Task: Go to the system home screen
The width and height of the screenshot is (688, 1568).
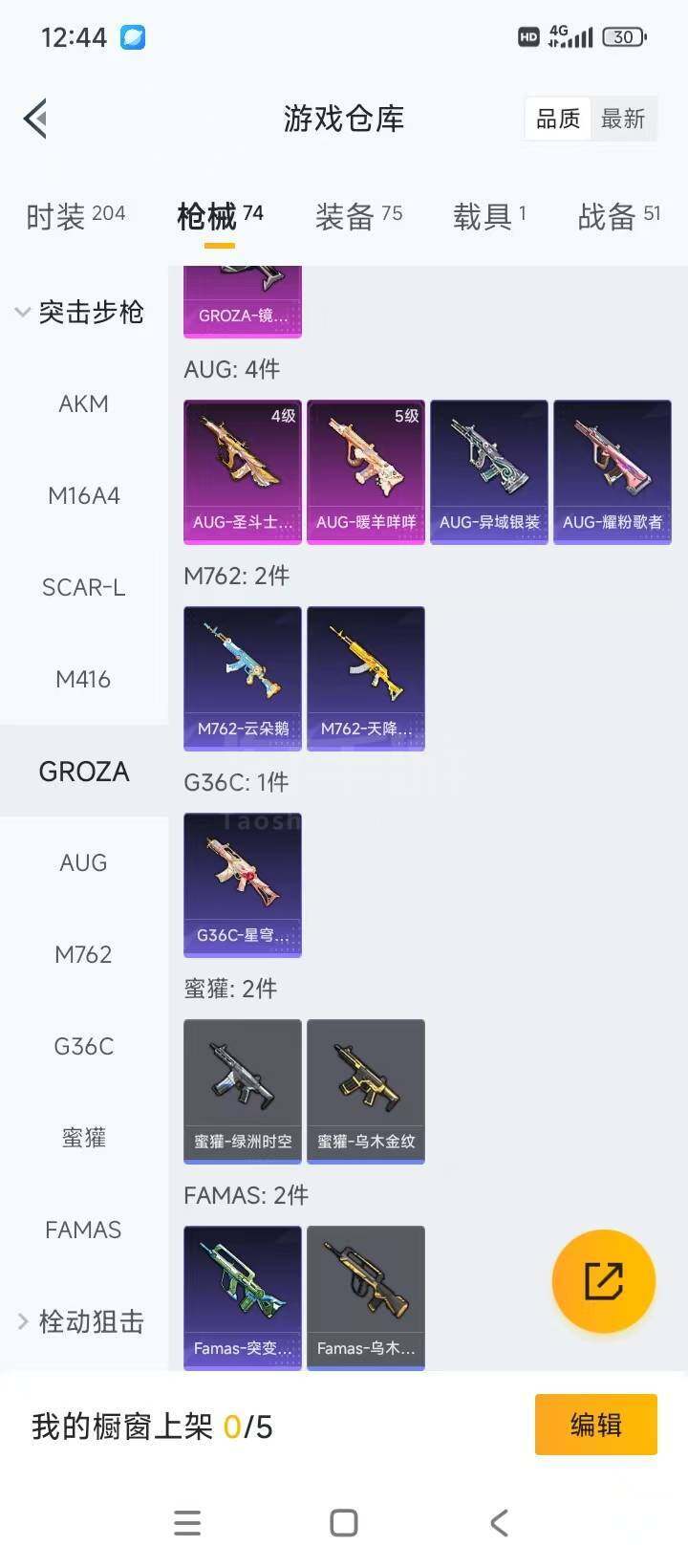Action: tap(344, 1523)
